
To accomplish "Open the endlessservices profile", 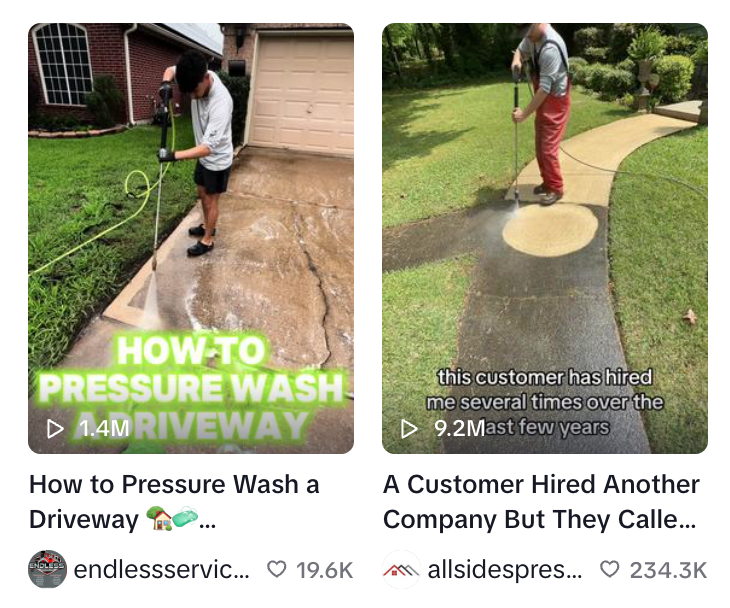I will pos(160,570).
